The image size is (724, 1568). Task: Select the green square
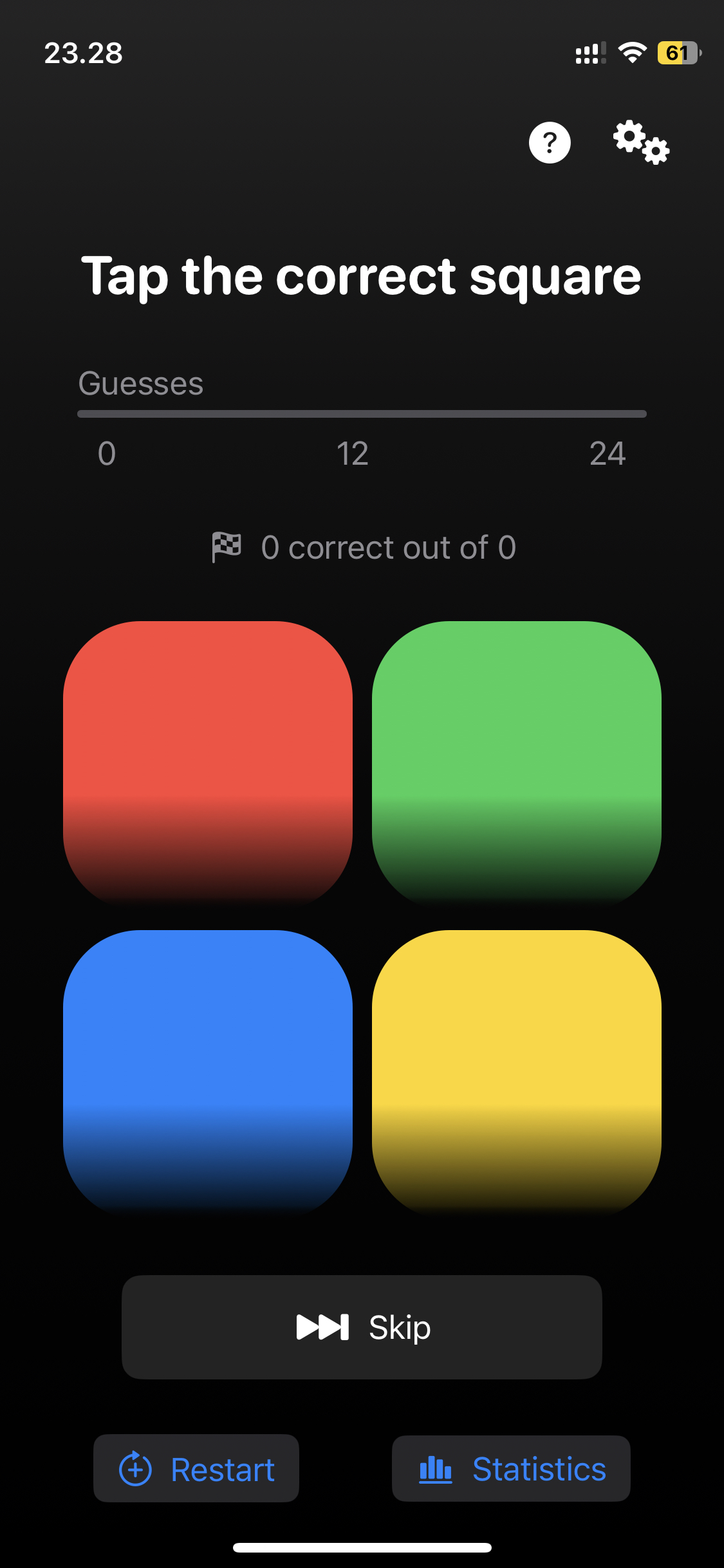coord(516,763)
